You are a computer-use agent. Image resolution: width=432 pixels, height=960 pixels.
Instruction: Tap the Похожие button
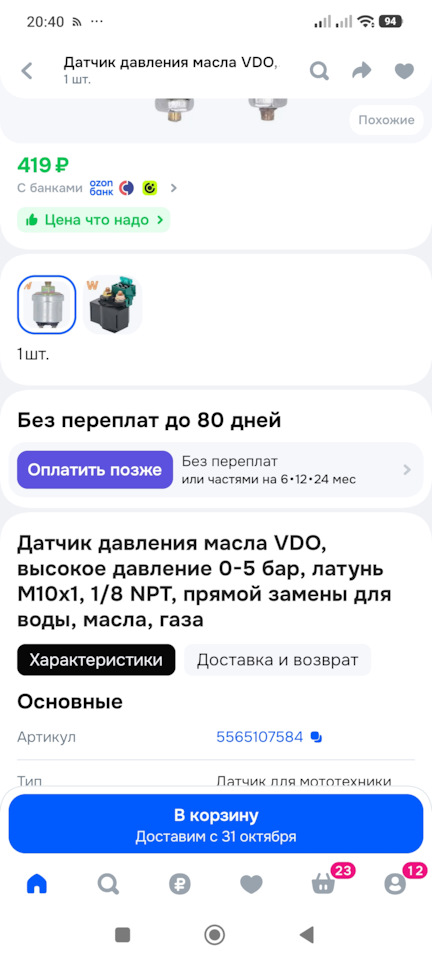[x=386, y=120]
